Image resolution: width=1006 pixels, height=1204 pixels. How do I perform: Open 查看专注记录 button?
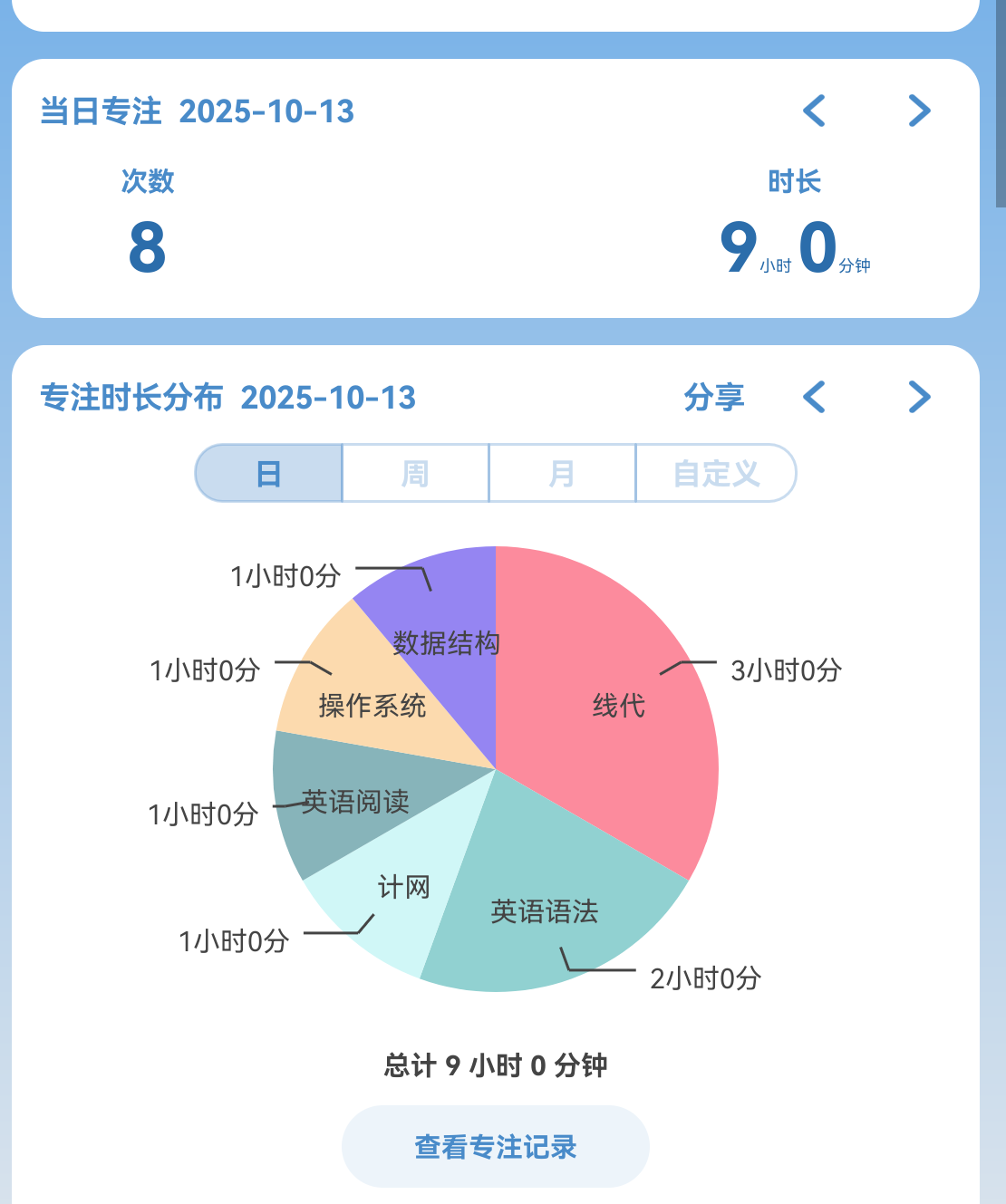tap(496, 1147)
